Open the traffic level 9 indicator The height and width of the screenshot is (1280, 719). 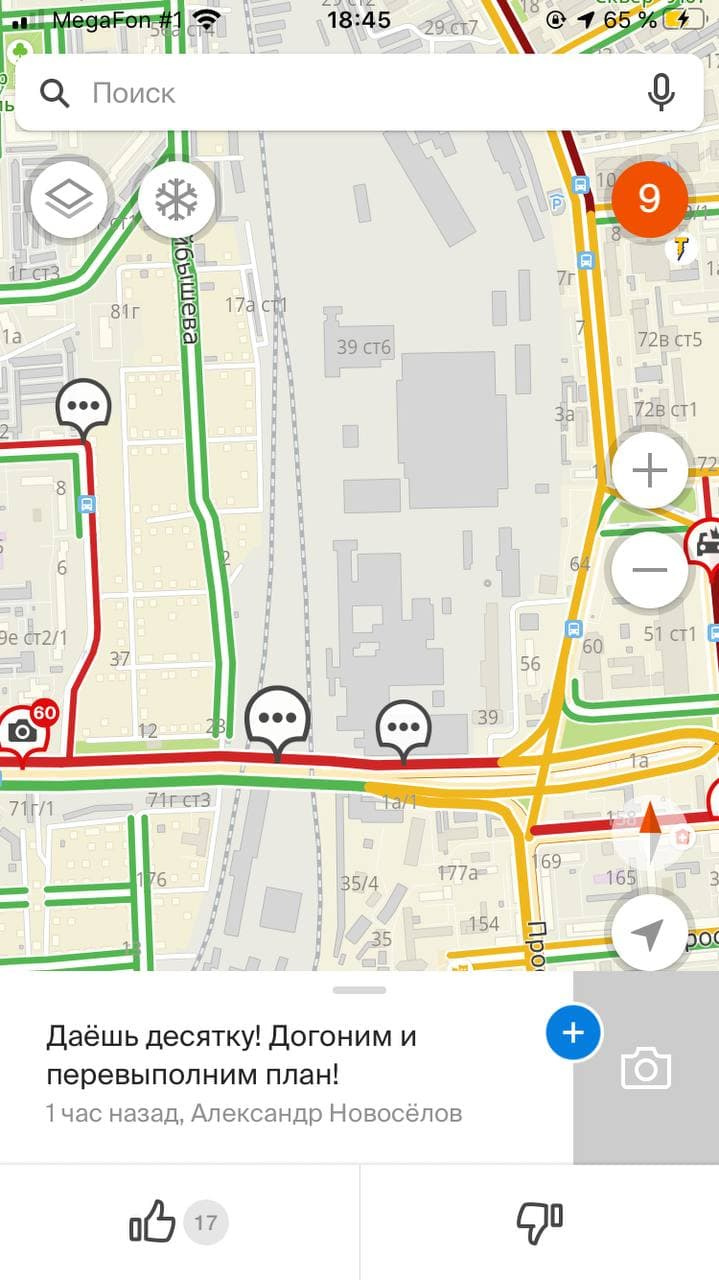tap(650, 199)
